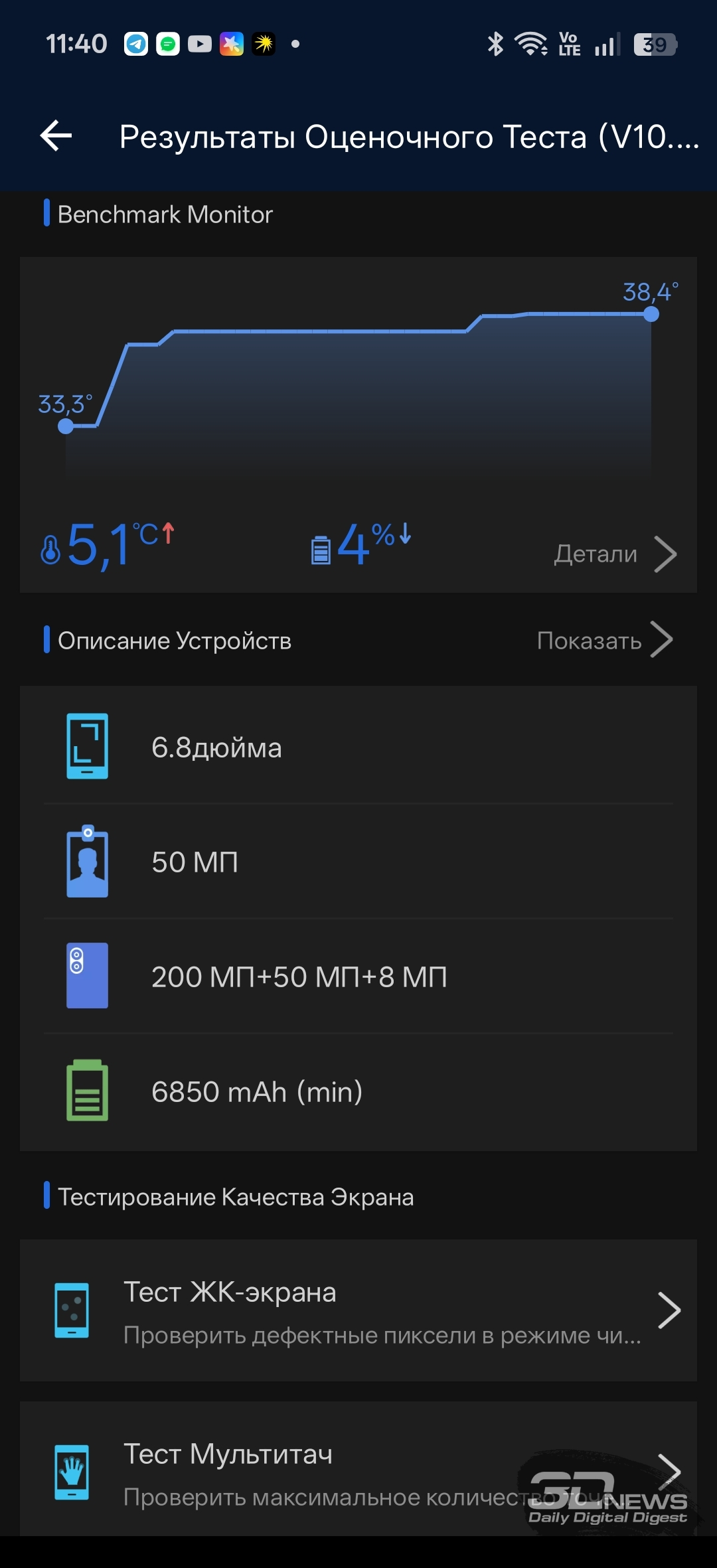The image size is (717, 1568).
Task: Go back using the top arrow
Action: (x=56, y=136)
